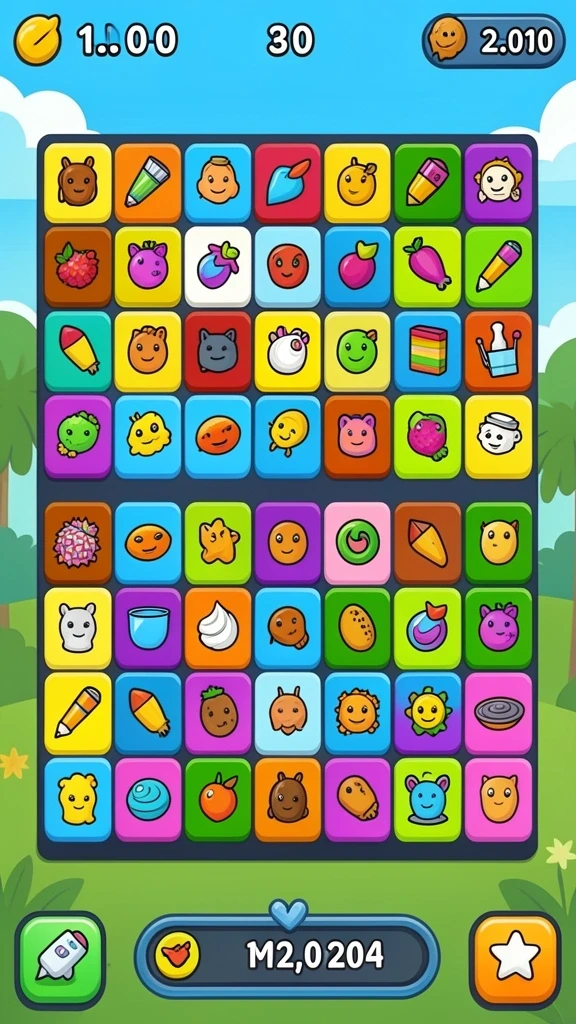Tap the chef face tile on yellow
The width and height of the screenshot is (576, 1024).
coord(498,436)
